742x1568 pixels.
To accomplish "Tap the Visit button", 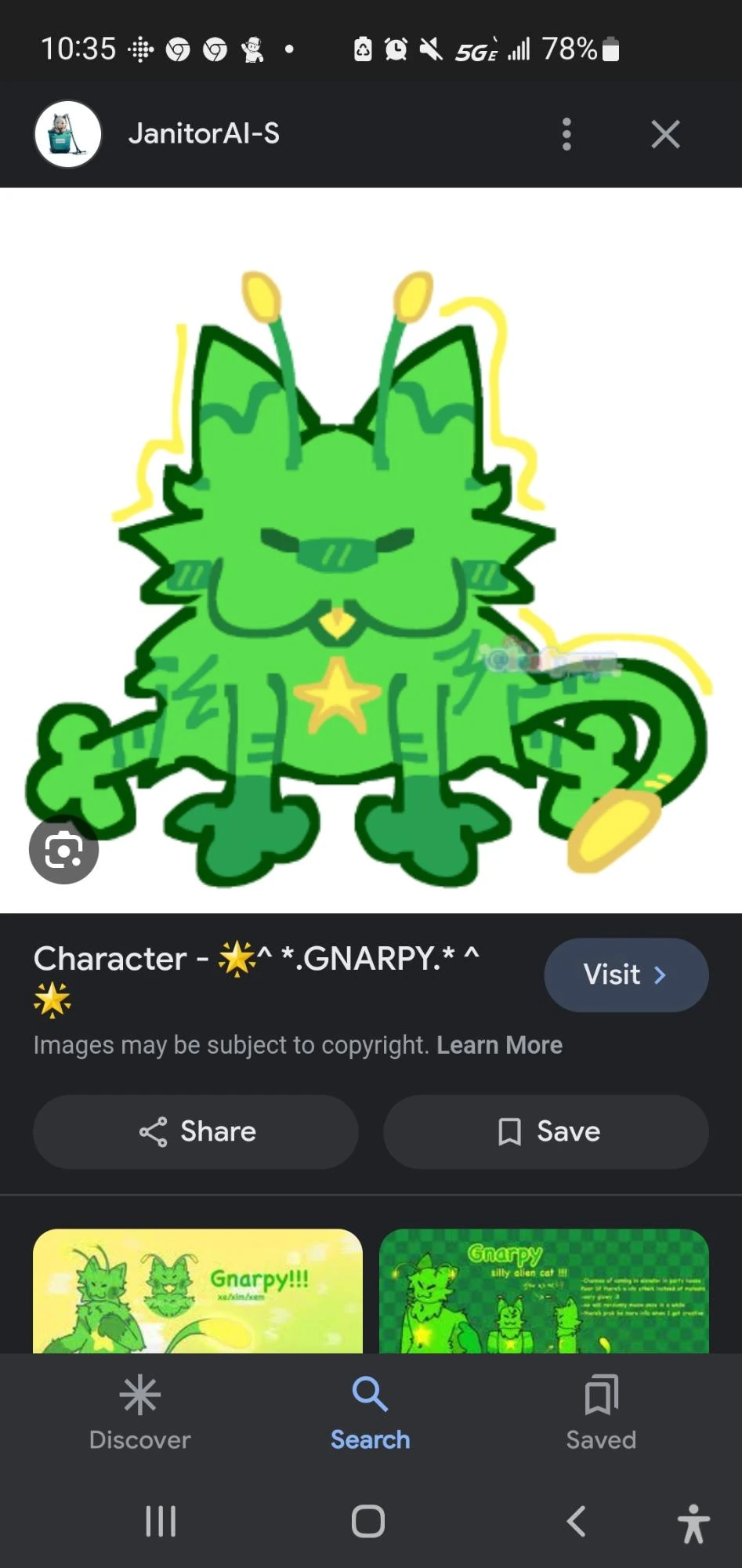I will point(626,975).
